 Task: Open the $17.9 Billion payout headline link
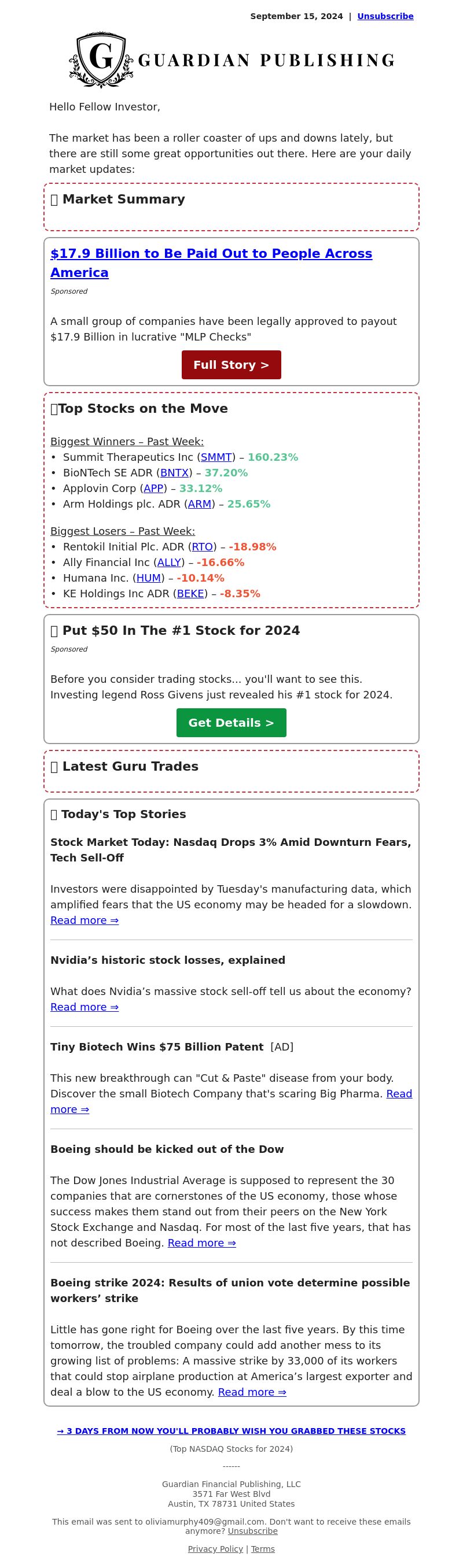click(x=211, y=254)
